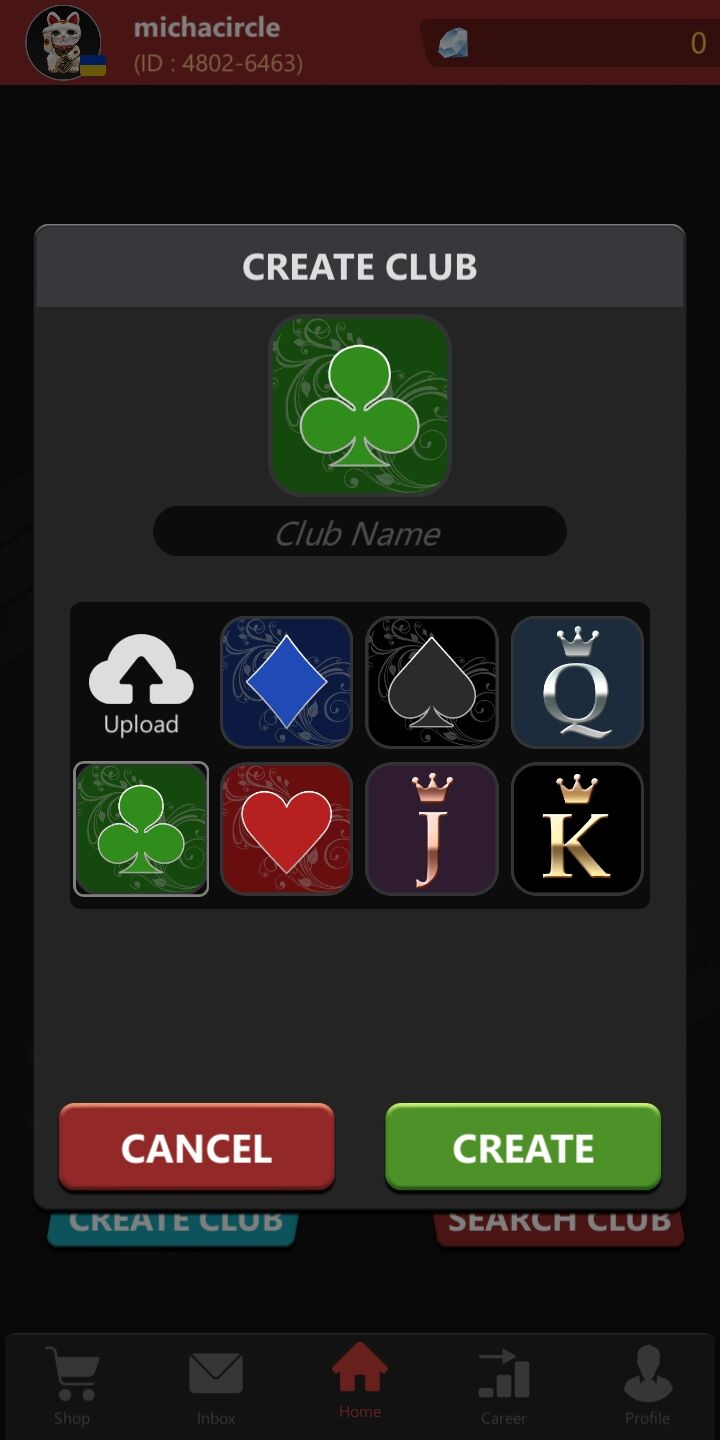Choose the red heart club icon
The height and width of the screenshot is (1440, 720).
click(286, 829)
